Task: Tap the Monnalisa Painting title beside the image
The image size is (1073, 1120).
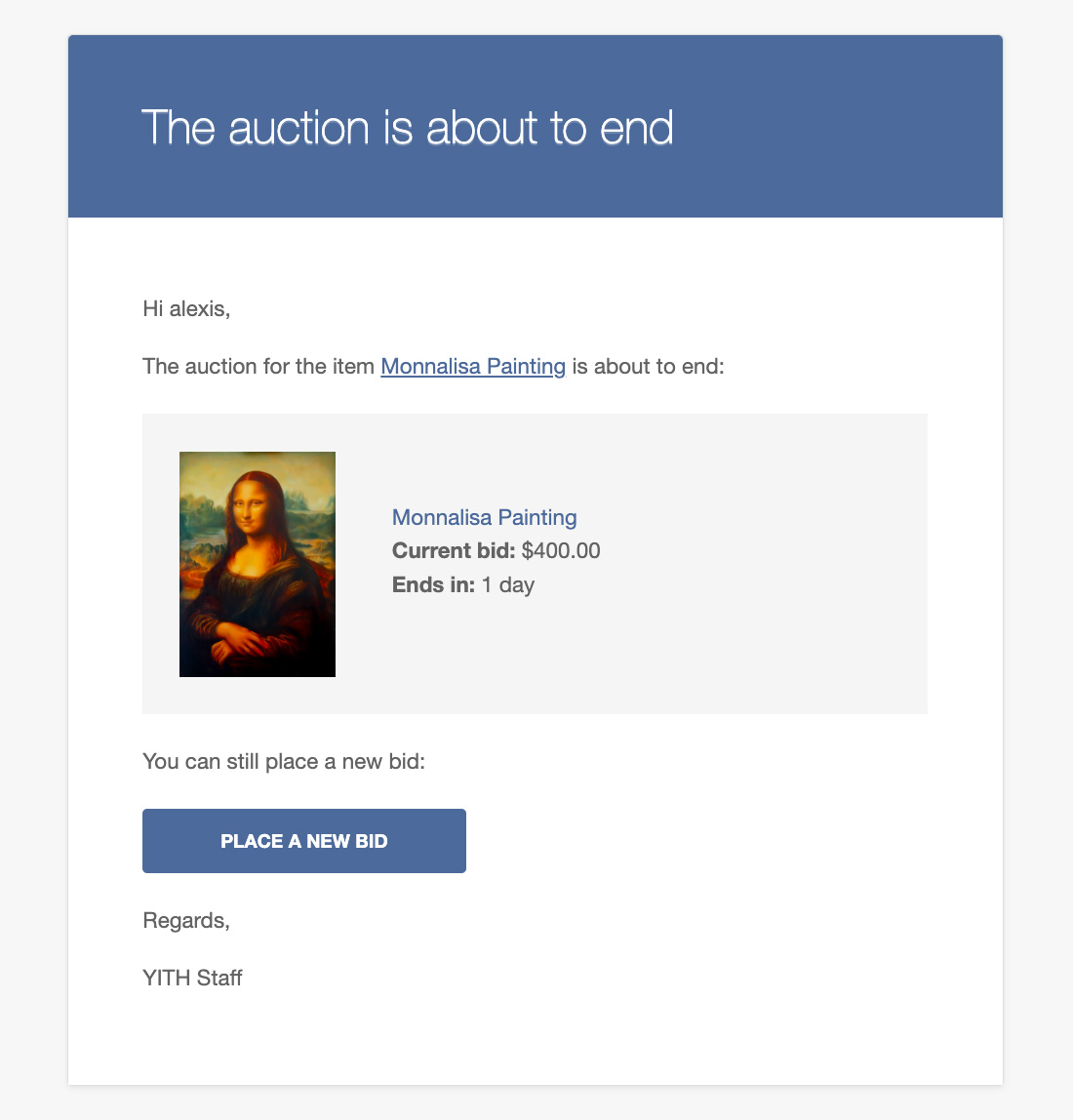Action: pos(484,517)
